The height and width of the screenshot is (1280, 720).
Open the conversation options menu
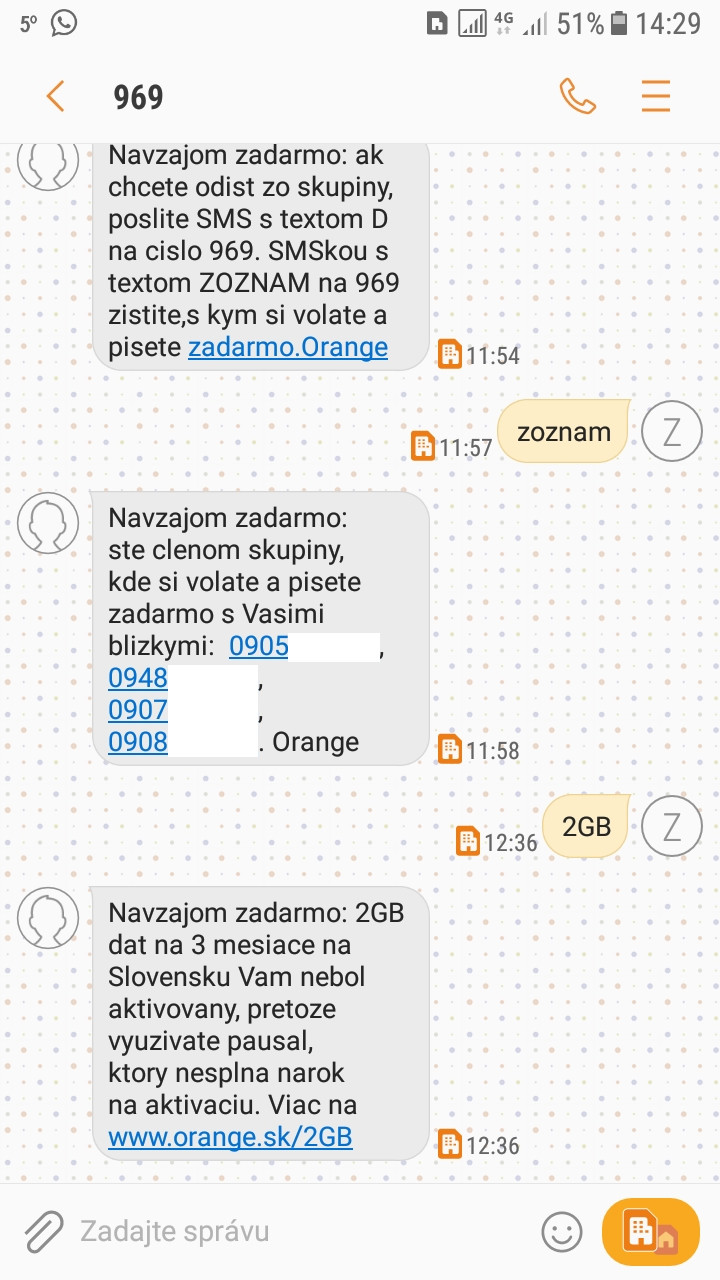point(656,97)
